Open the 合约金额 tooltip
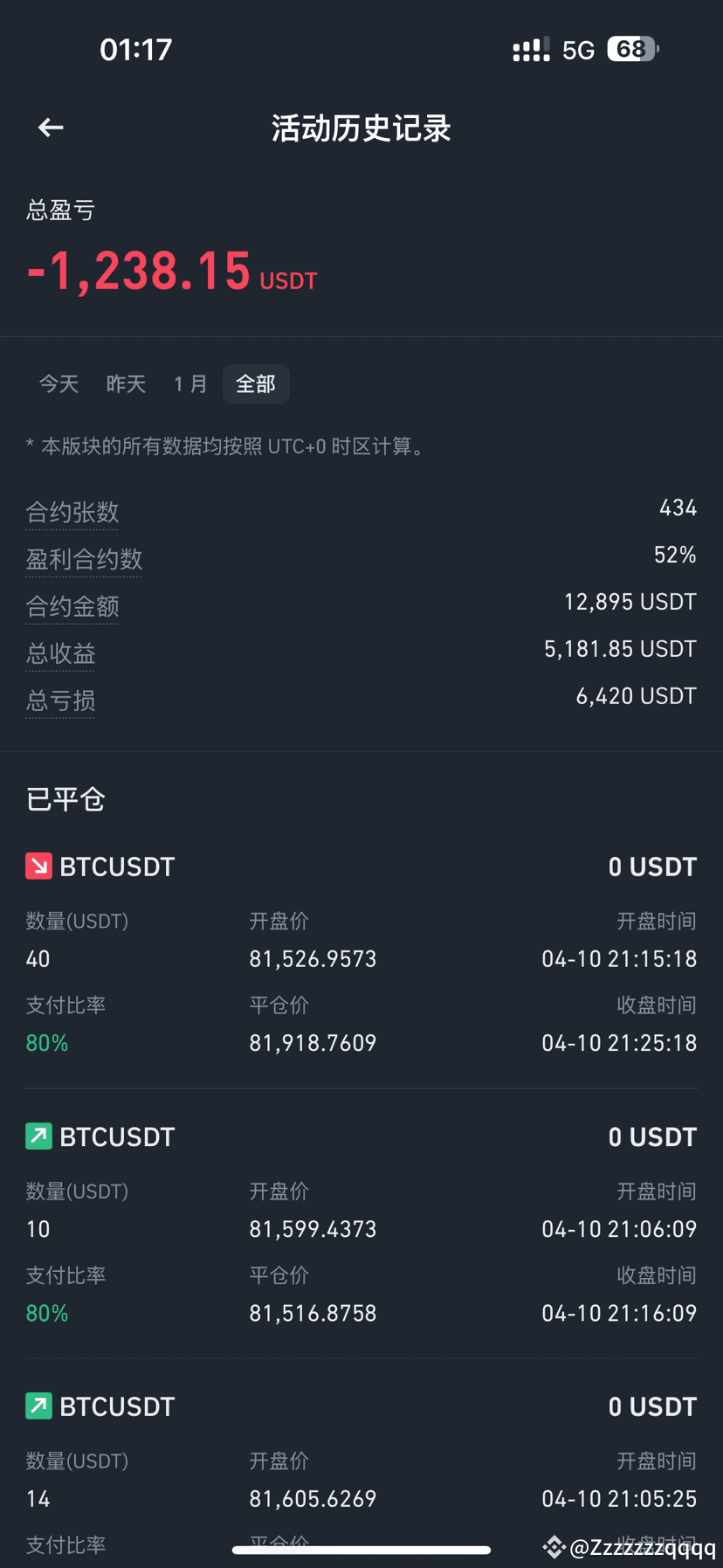723x1568 pixels. click(x=72, y=606)
